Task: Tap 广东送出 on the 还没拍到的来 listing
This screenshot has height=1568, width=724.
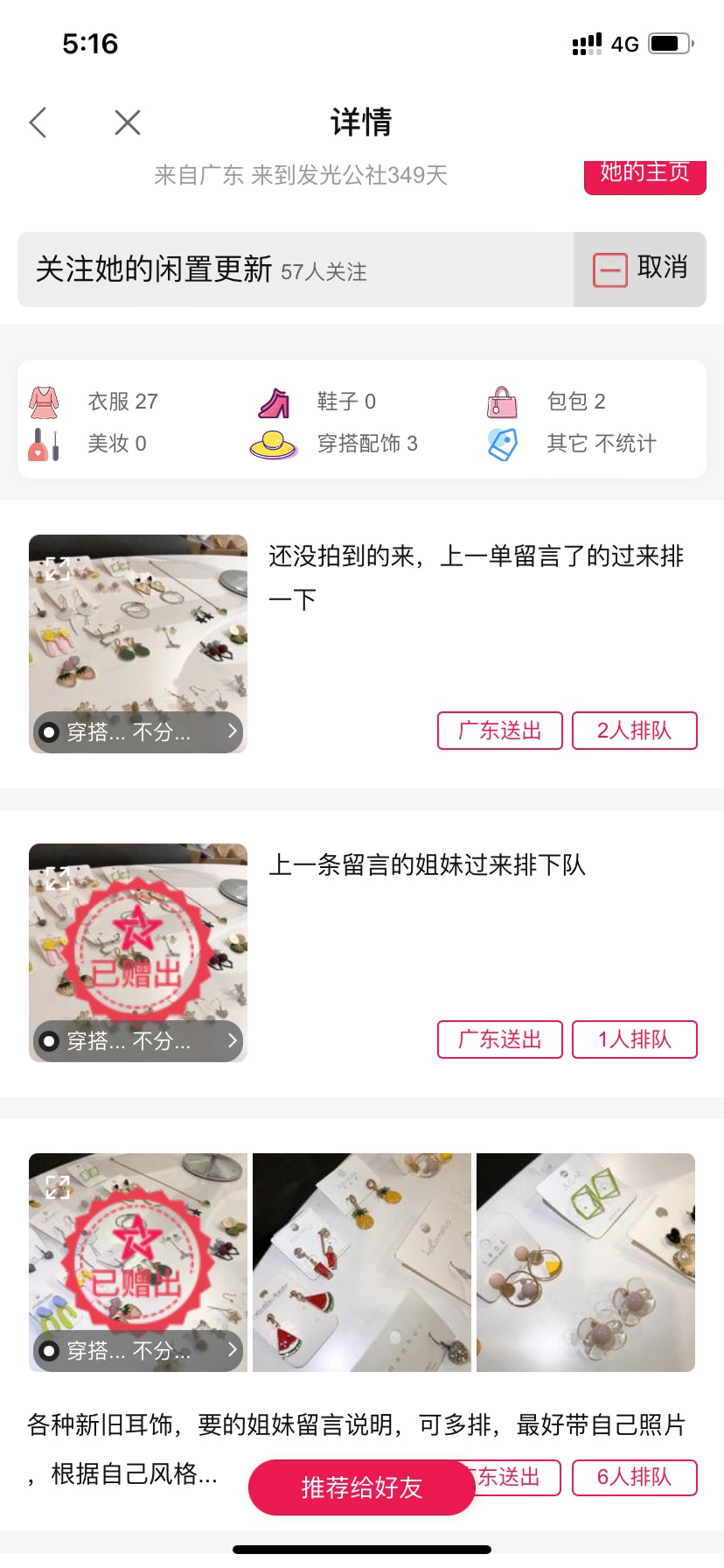Action: click(x=499, y=731)
